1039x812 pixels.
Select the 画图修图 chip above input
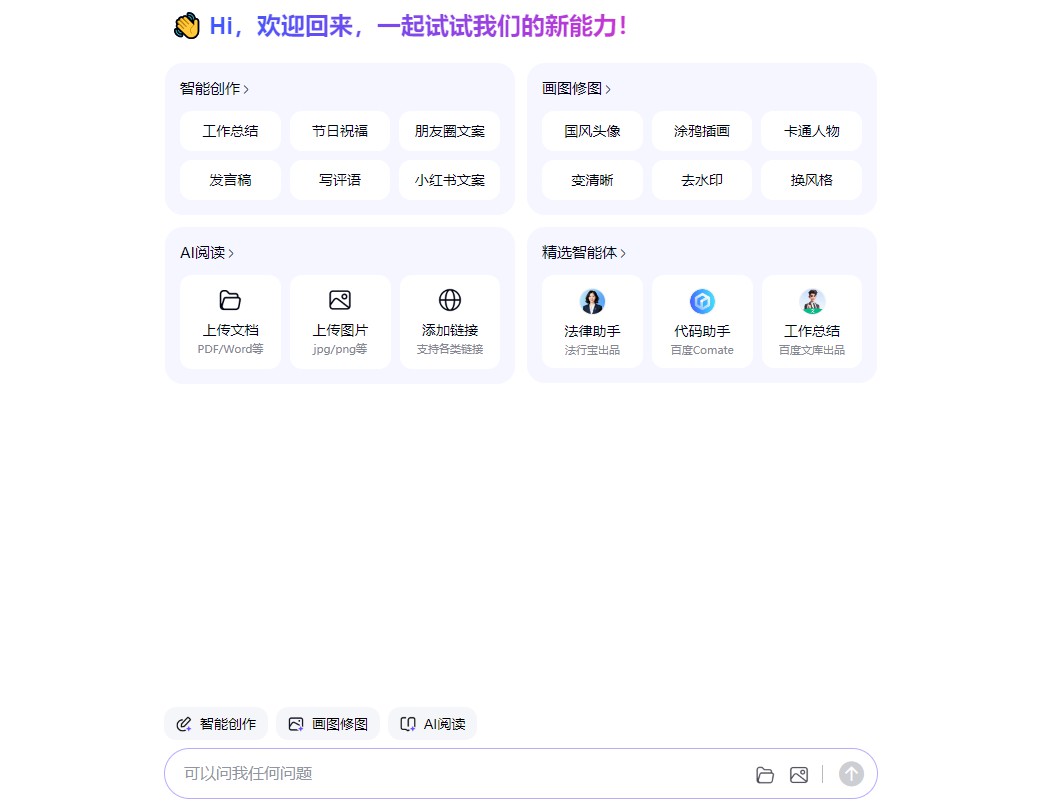(x=328, y=724)
